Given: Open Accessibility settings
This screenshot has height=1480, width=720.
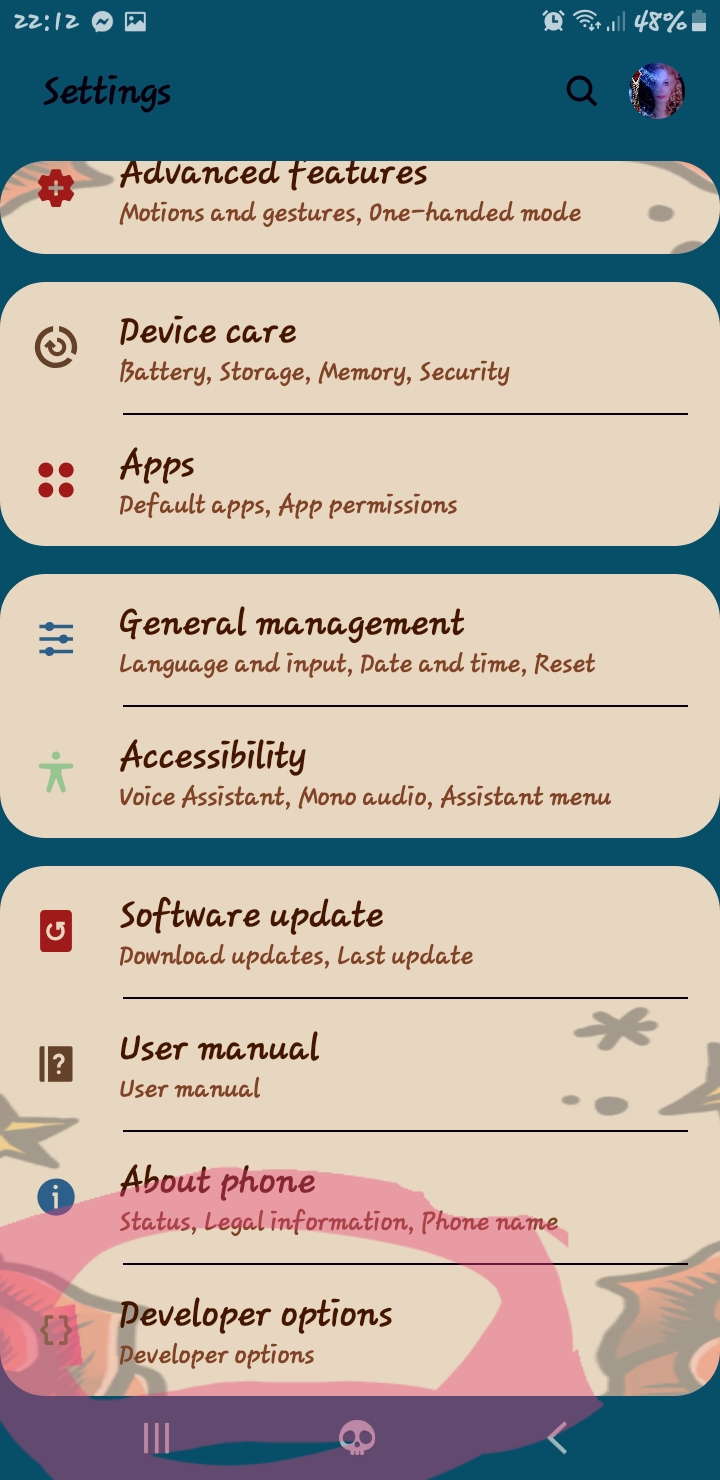Looking at the screenshot, I should pyautogui.click(x=360, y=773).
